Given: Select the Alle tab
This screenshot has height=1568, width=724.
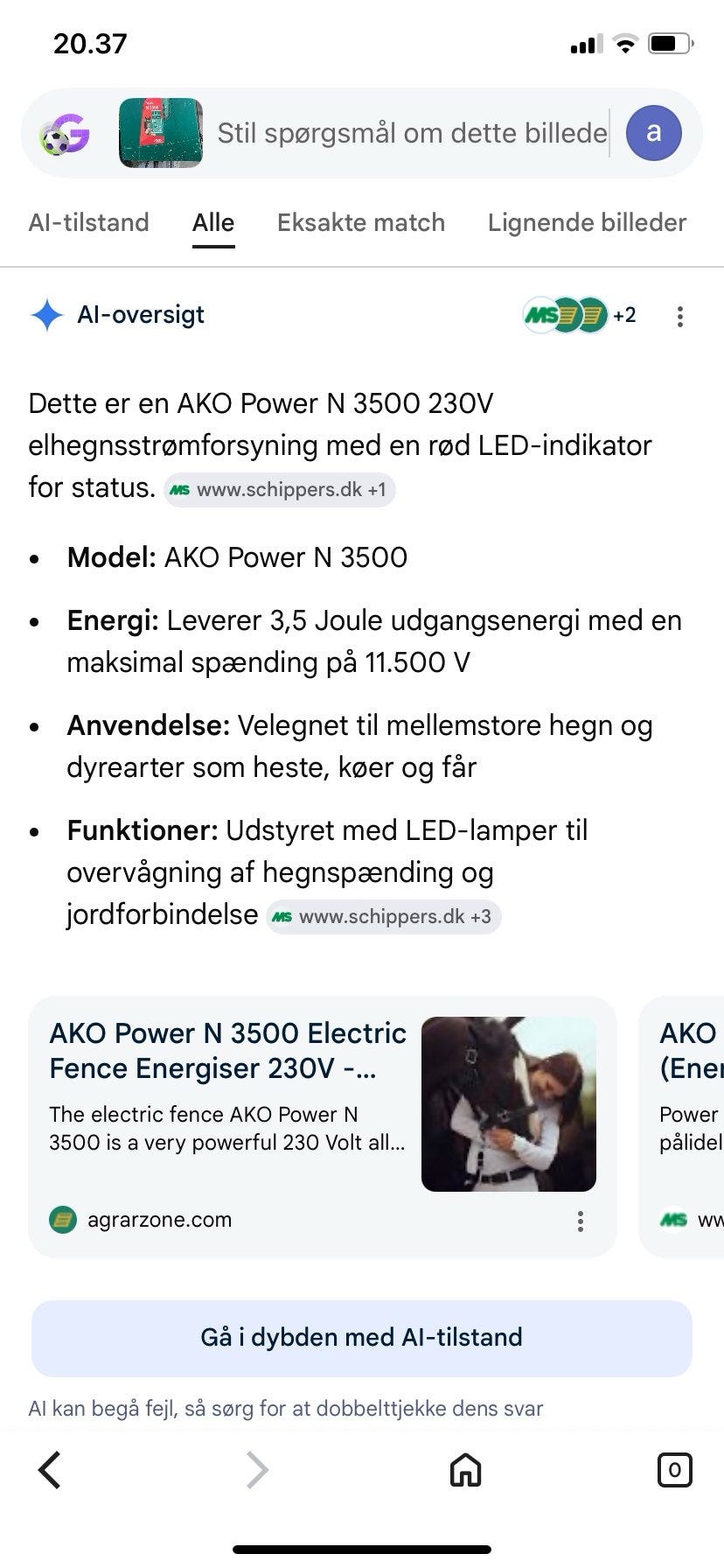Looking at the screenshot, I should (x=213, y=222).
